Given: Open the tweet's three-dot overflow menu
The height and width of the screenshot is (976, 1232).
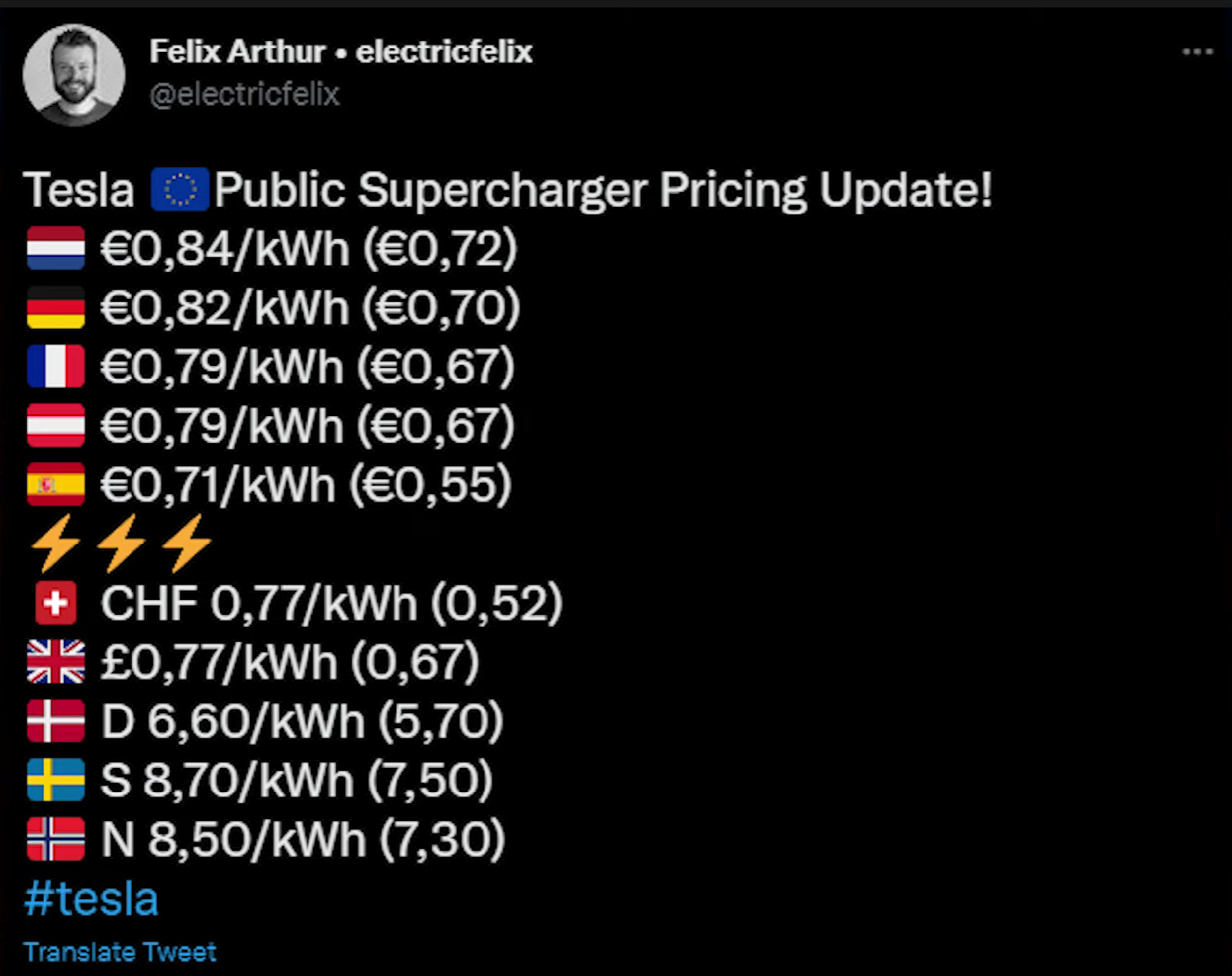Looking at the screenshot, I should point(1197,52).
